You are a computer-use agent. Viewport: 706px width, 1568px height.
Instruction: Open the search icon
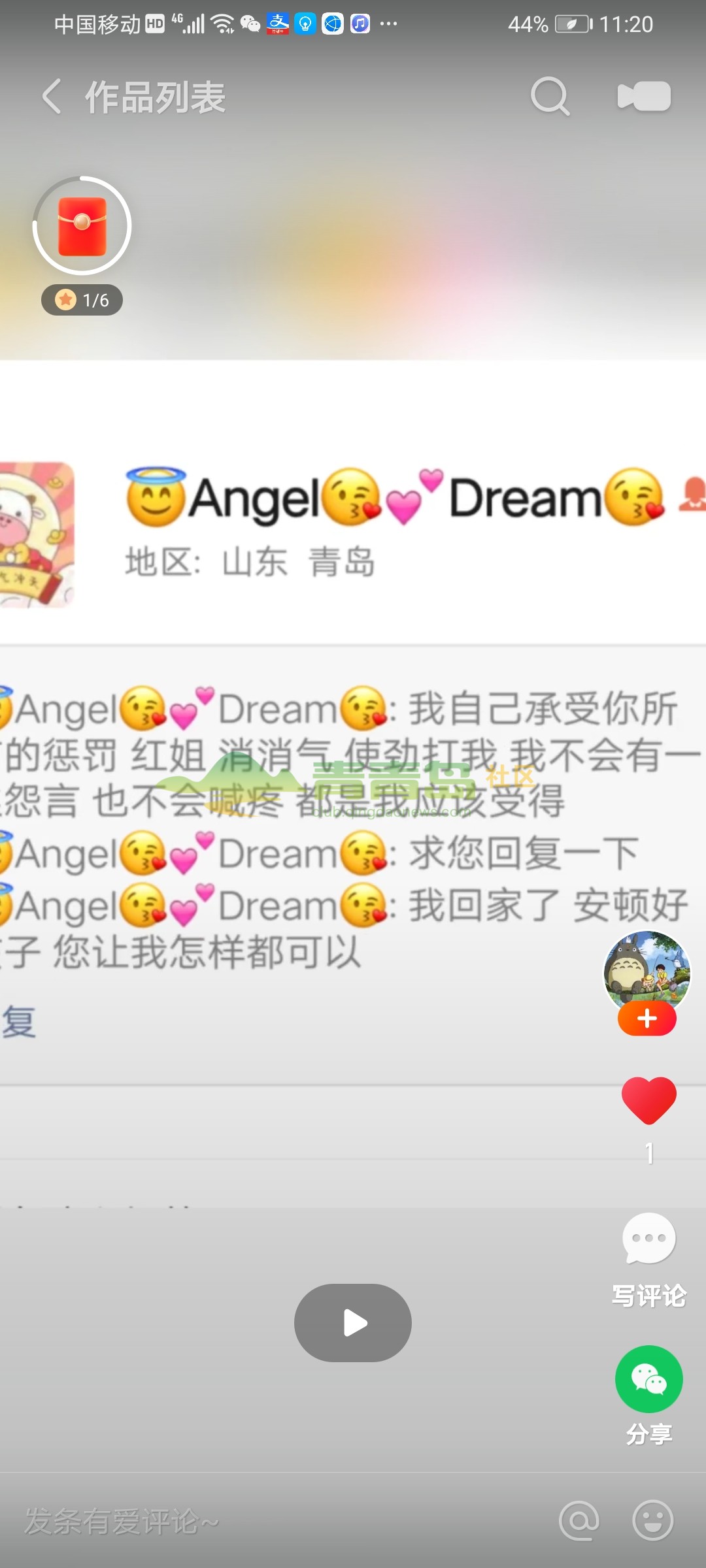pos(550,97)
